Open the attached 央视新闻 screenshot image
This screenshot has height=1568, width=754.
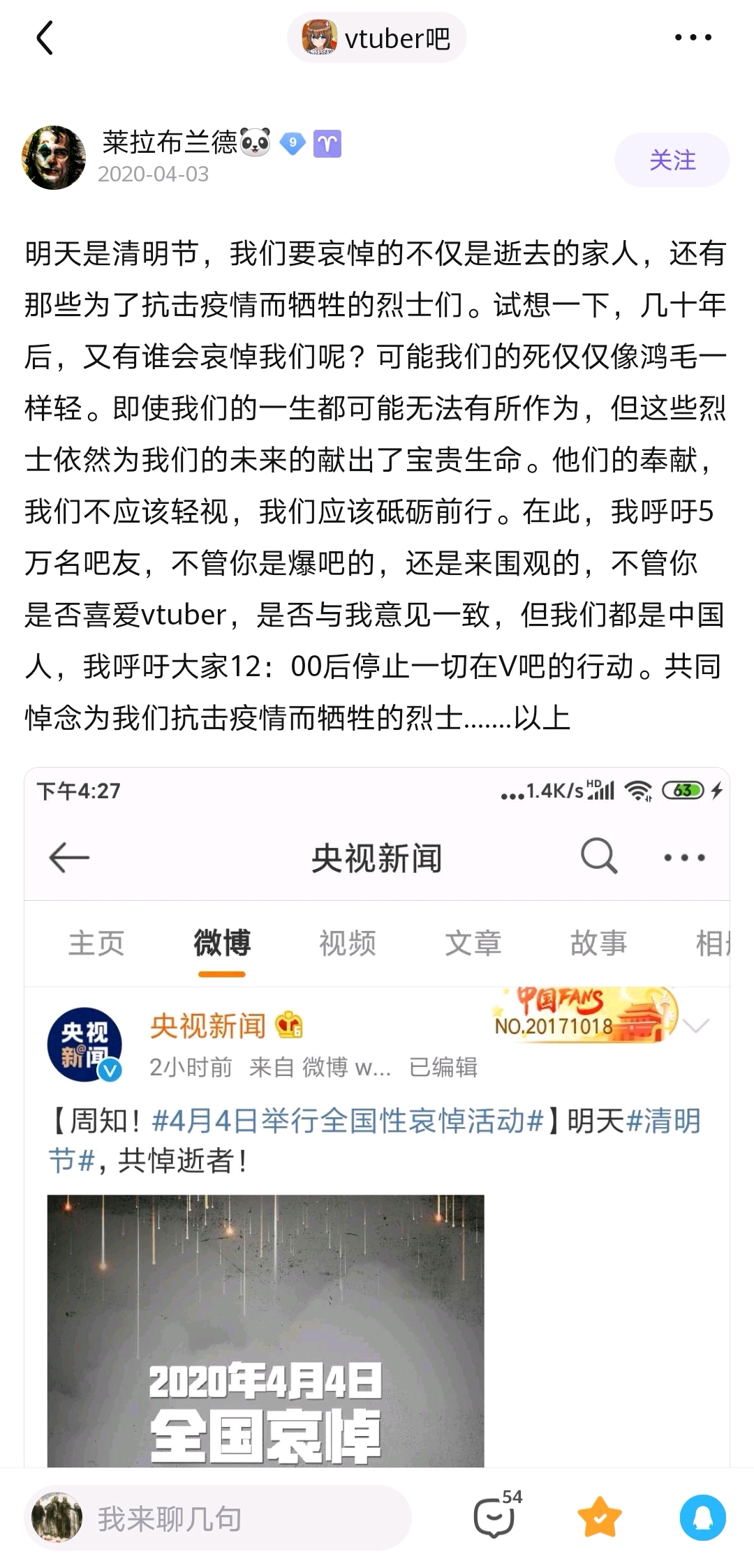(377, 1117)
